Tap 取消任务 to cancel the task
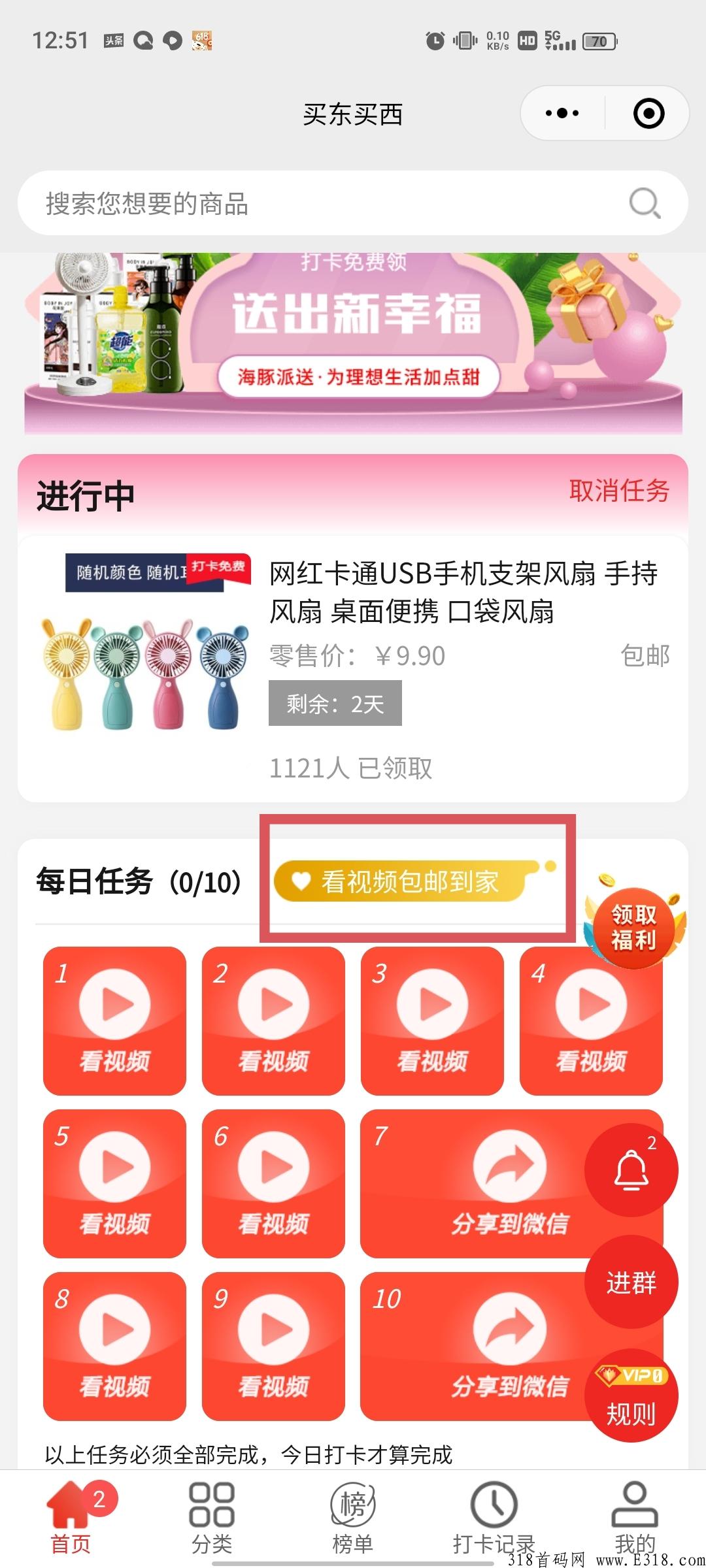 pos(619,491)
